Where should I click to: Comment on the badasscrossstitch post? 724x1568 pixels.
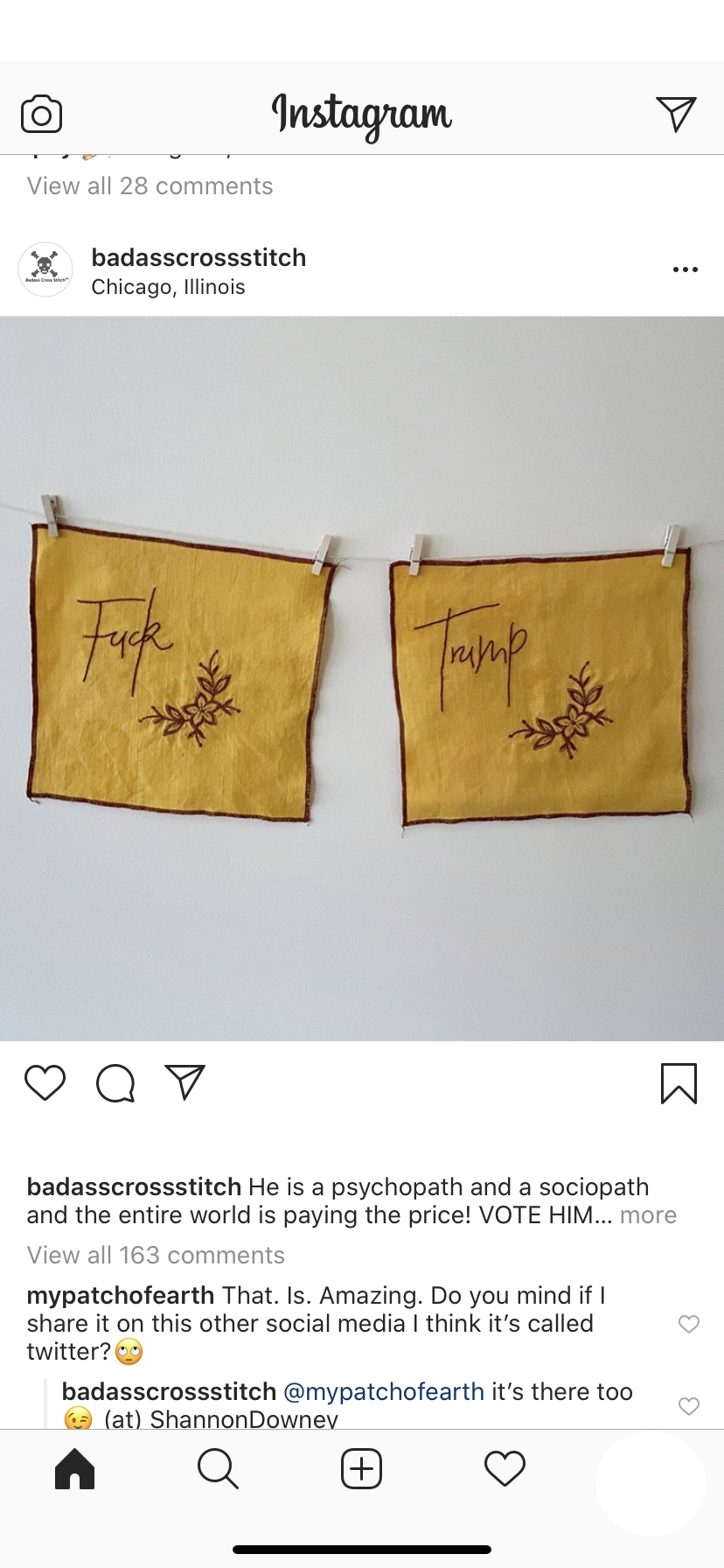click(x=115, y=1083)
